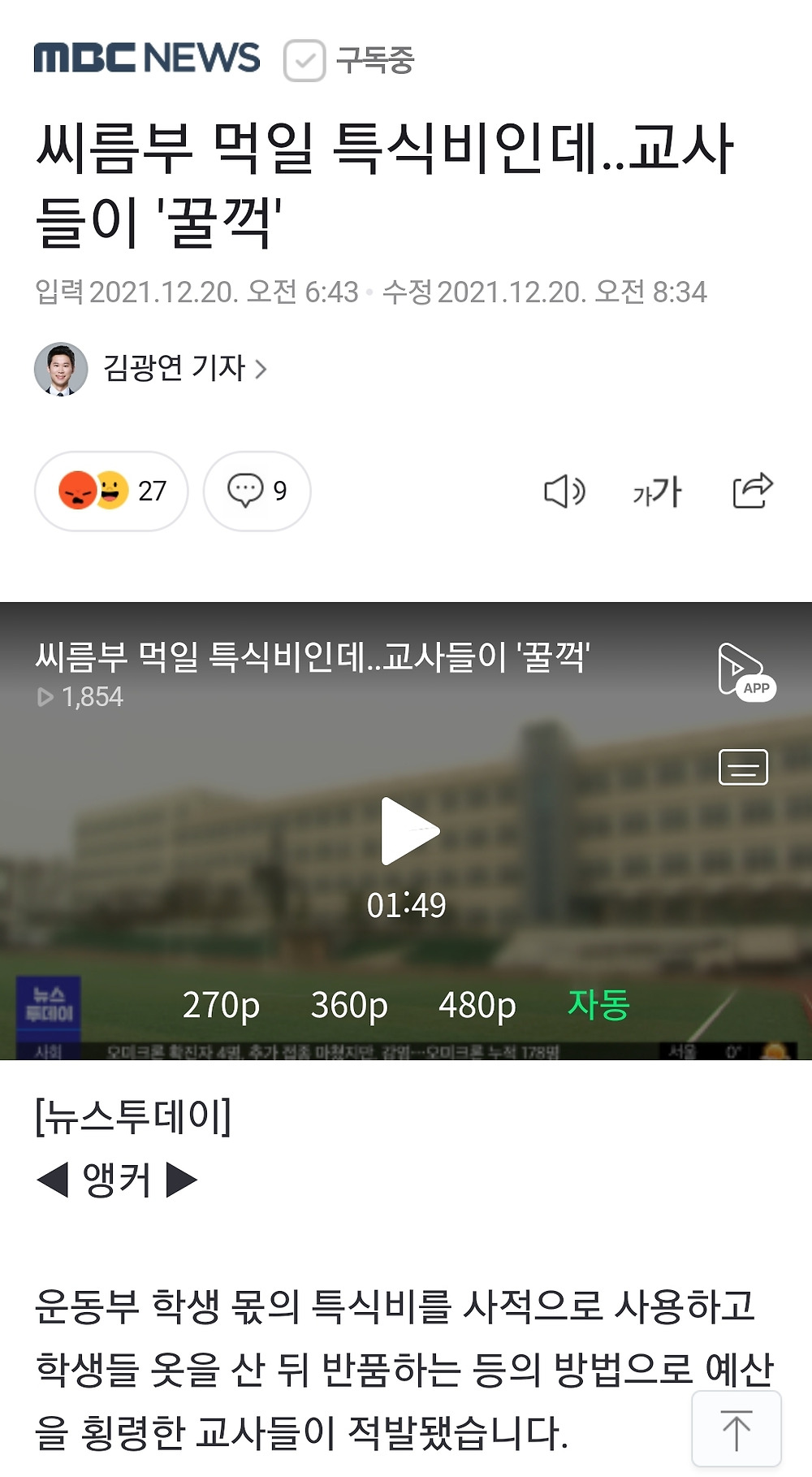The image size is (812, 1477).
Task: Change the font size with the 가가 icon
Action: click(x=657, y=492)
